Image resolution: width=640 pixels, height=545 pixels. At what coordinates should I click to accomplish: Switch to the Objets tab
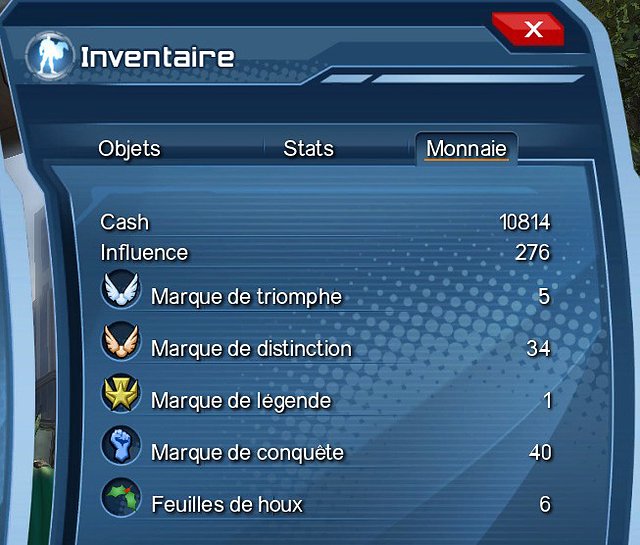tap(130, 149)
